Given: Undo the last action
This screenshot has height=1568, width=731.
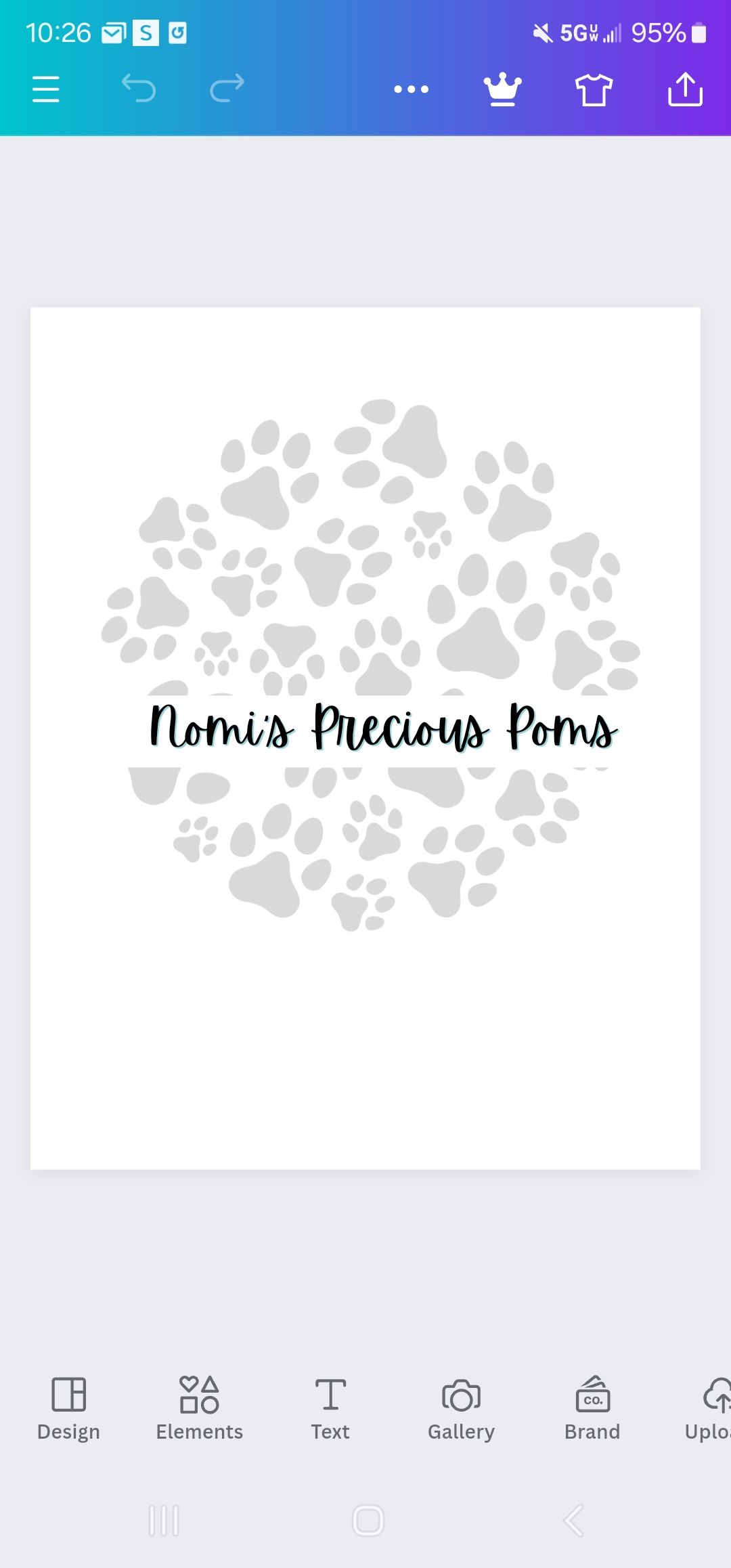Looking at the screenshot, I should pos(139,89).
